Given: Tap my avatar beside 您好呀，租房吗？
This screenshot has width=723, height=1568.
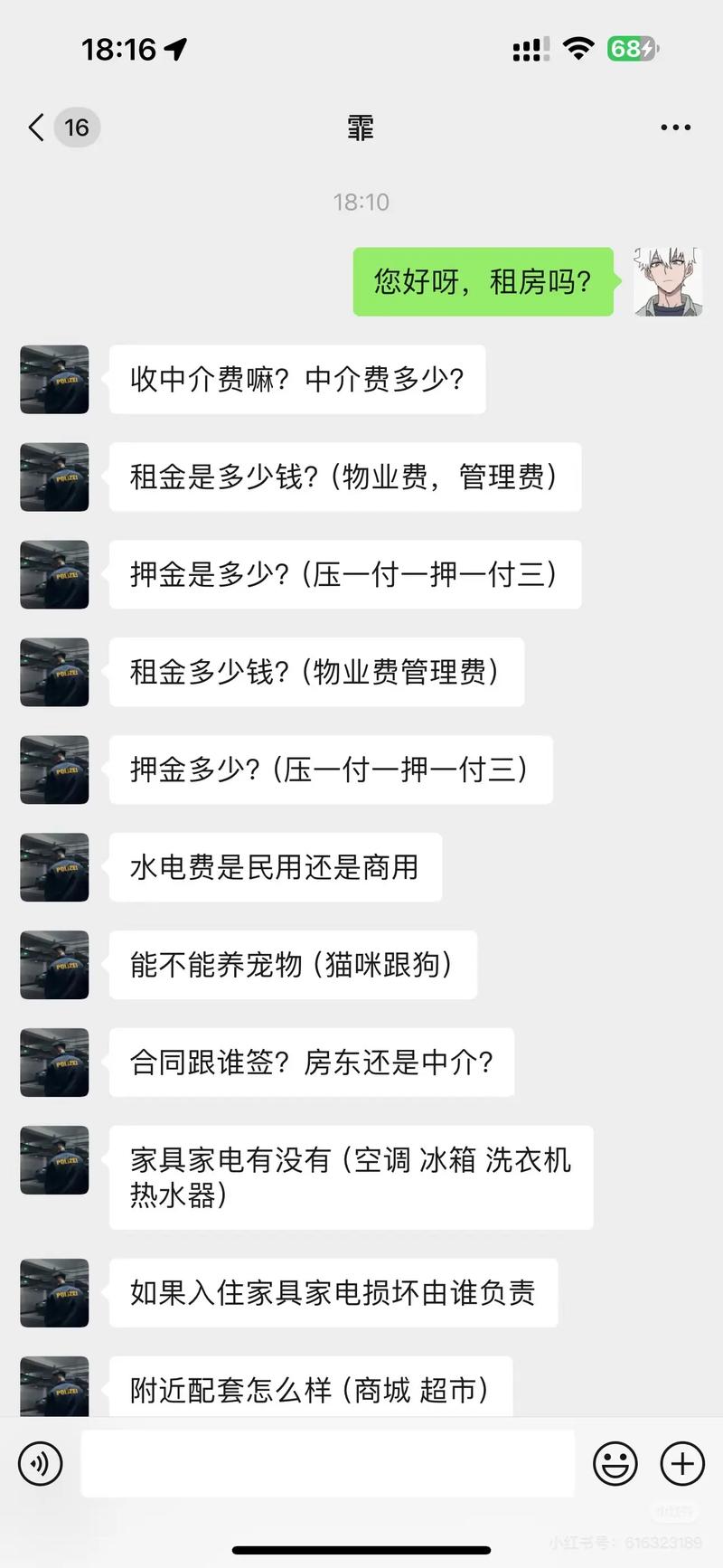Looking at the screenshot, I should point(667,281).
